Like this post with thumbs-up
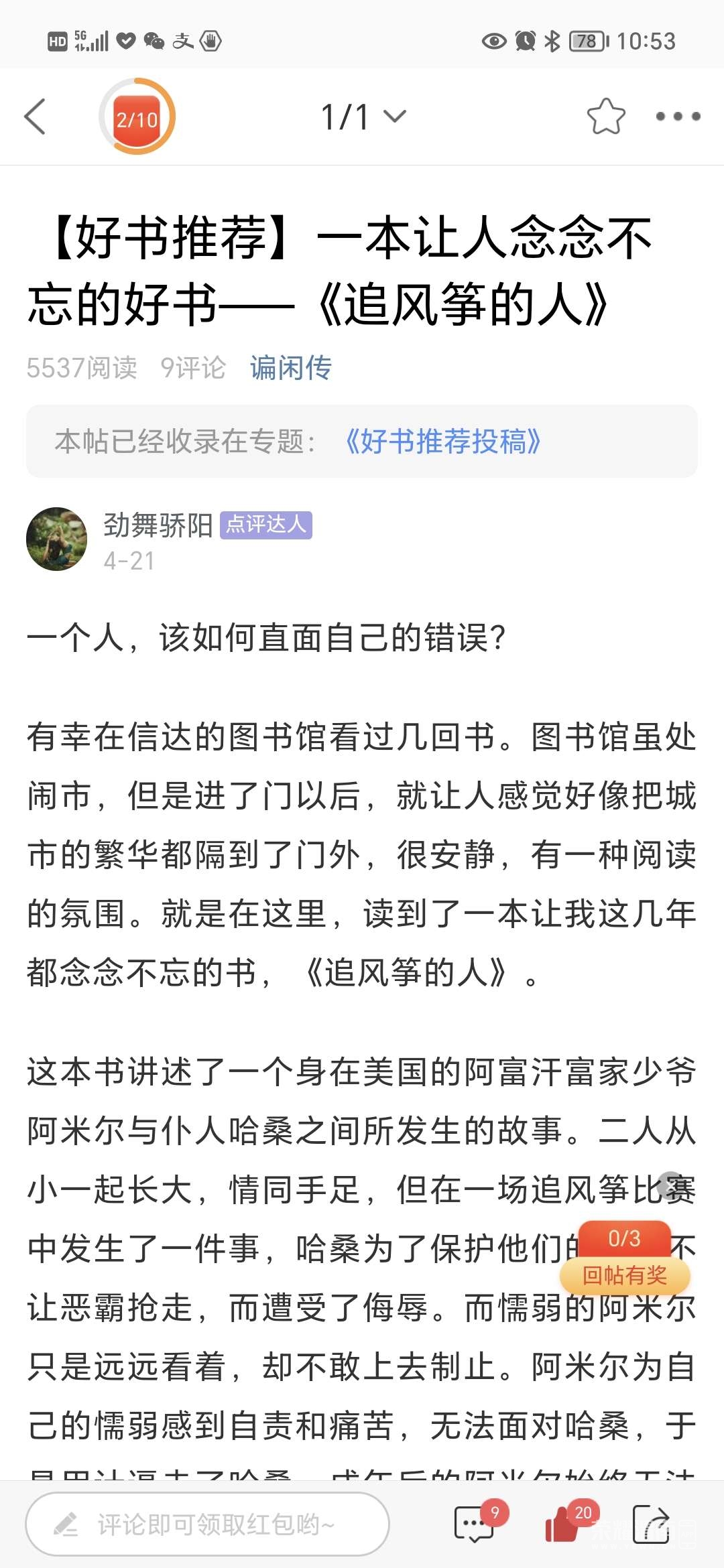Image resolution: width=724 pixels, height=1568 pixels. click(x=563, y=1524)
